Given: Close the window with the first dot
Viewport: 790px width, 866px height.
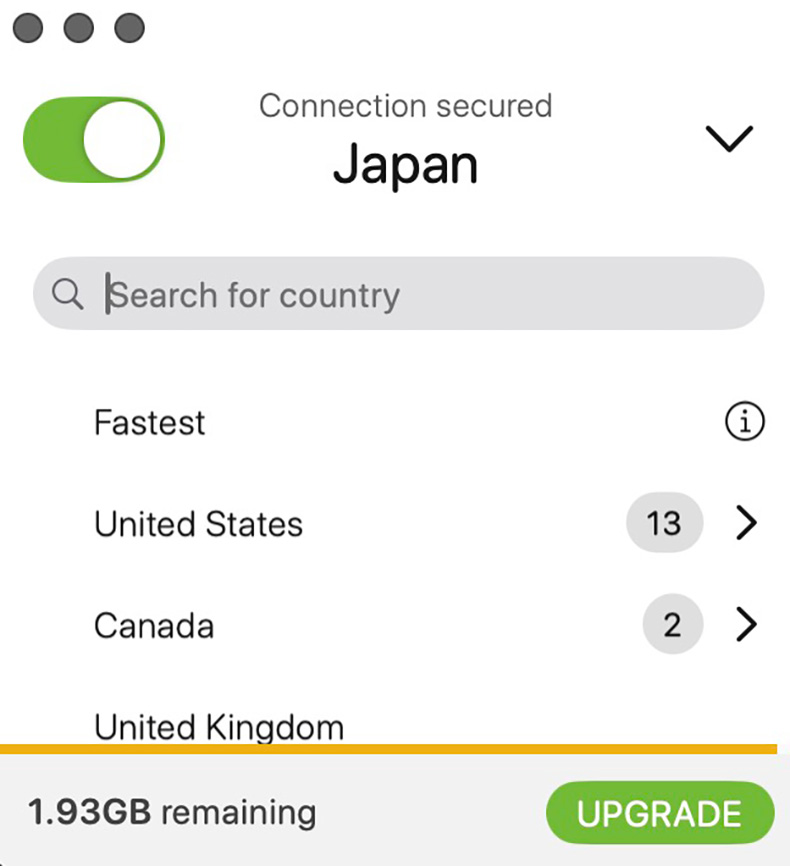Looking at the screenshot, I should (x=28, y=28).
